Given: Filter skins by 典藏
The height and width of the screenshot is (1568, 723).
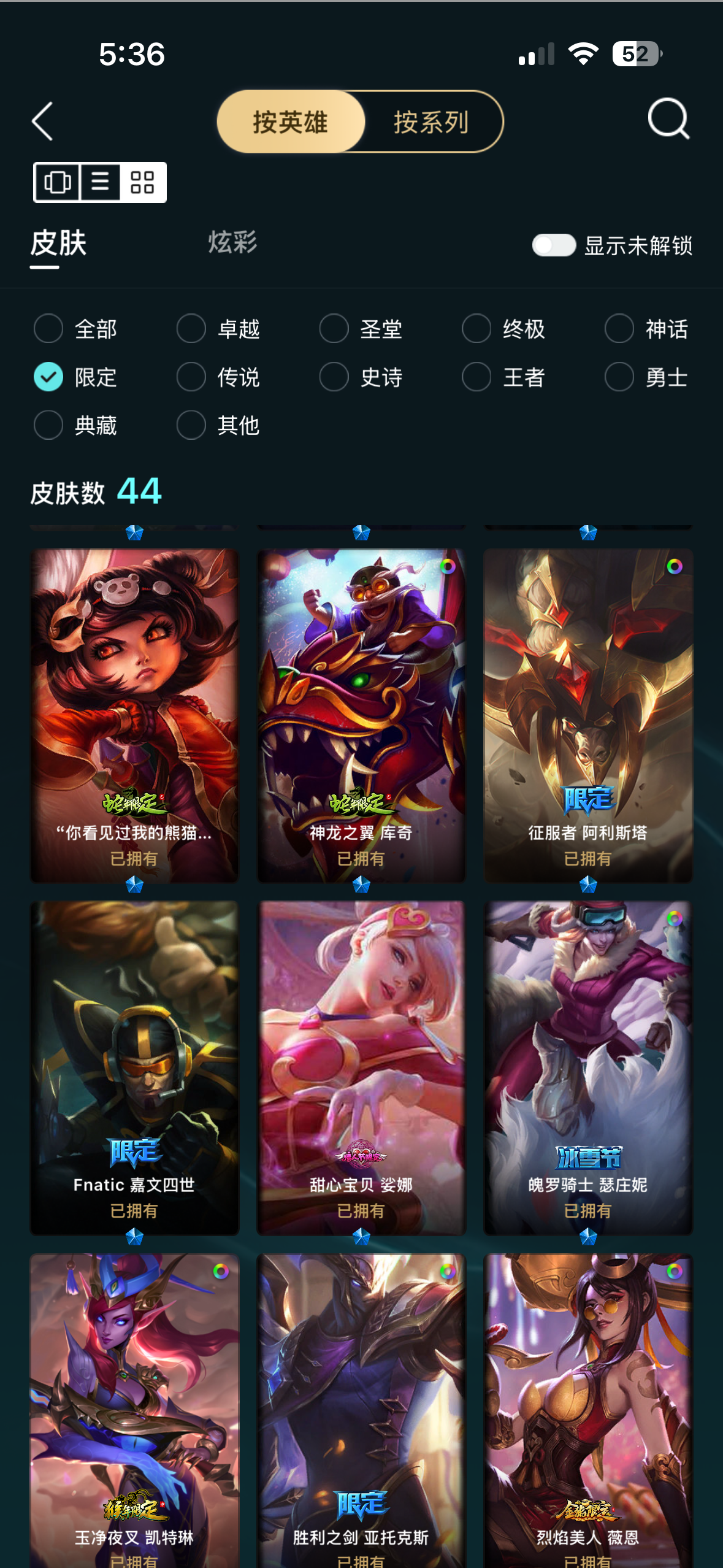Looking at the screenshot, I should coord(75,425).
